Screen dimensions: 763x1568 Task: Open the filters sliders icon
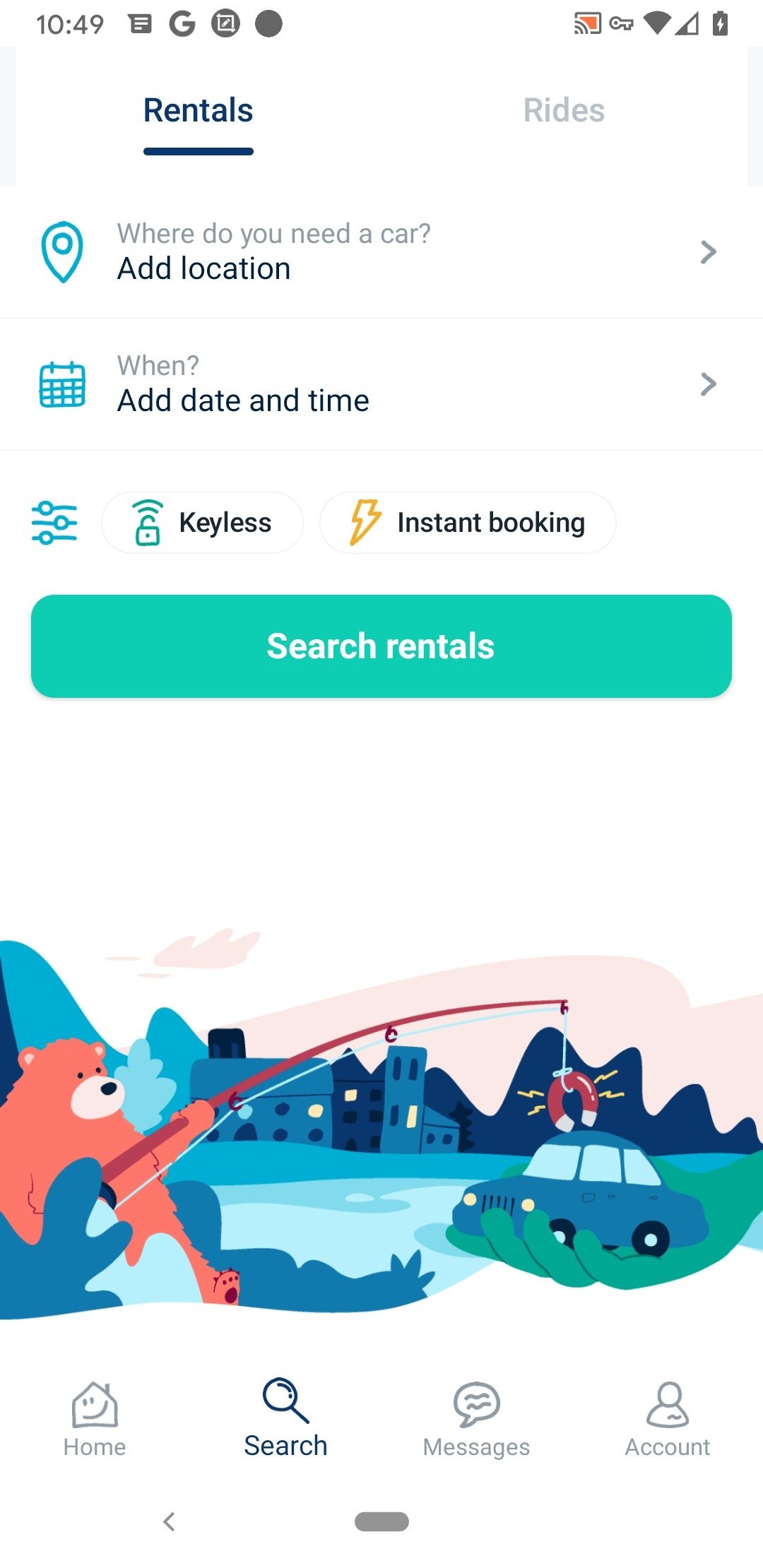click(x=54, y=523)
